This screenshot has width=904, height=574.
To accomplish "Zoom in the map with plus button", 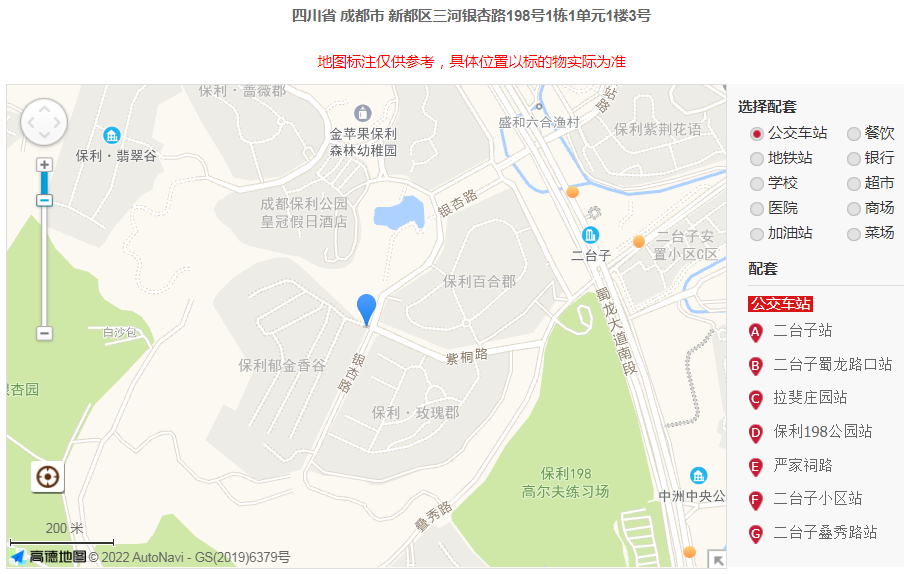I will pyautogui.click(x=44, y=164).
